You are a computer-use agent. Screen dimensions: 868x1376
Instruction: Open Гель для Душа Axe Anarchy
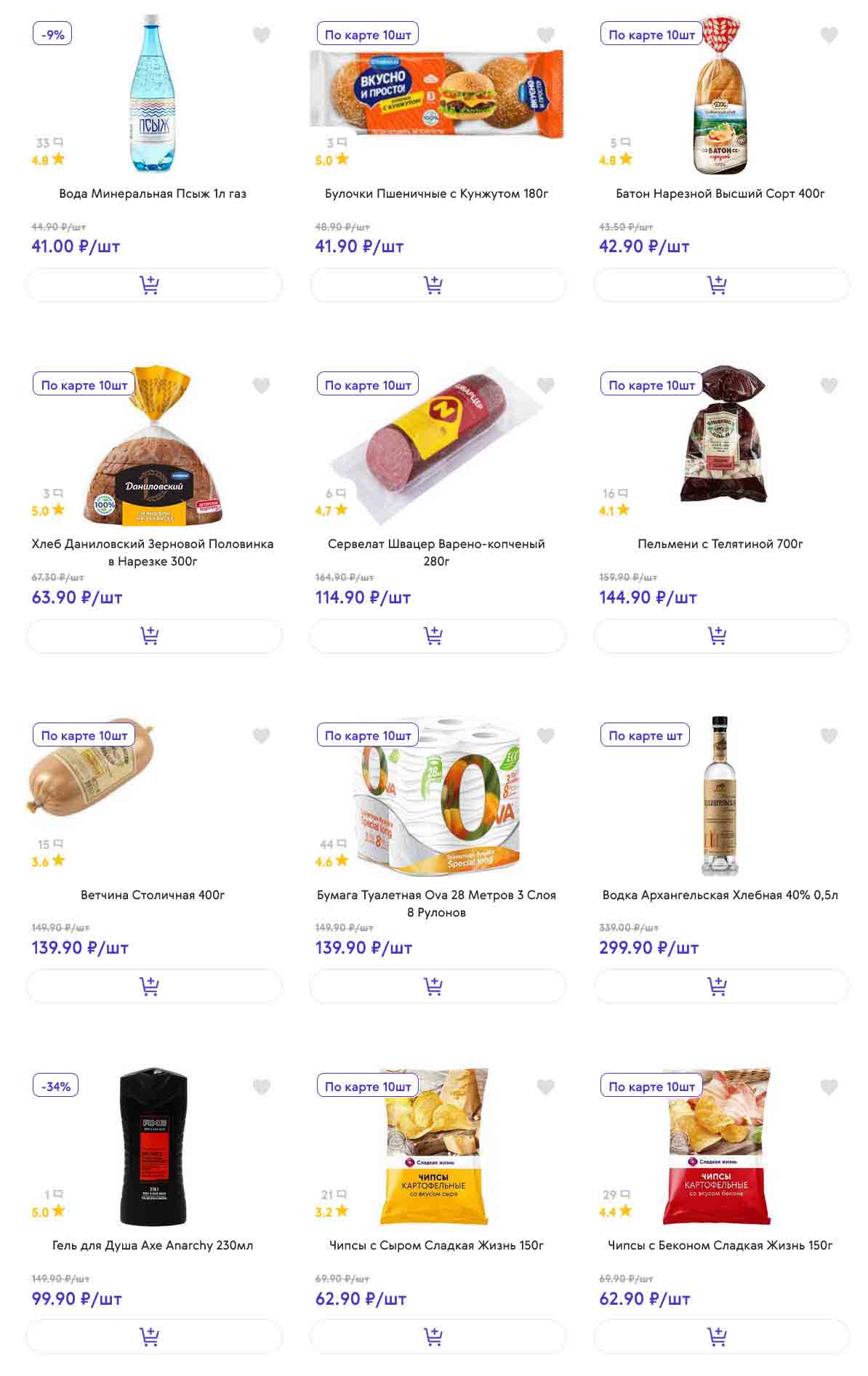pos(153,1245)
